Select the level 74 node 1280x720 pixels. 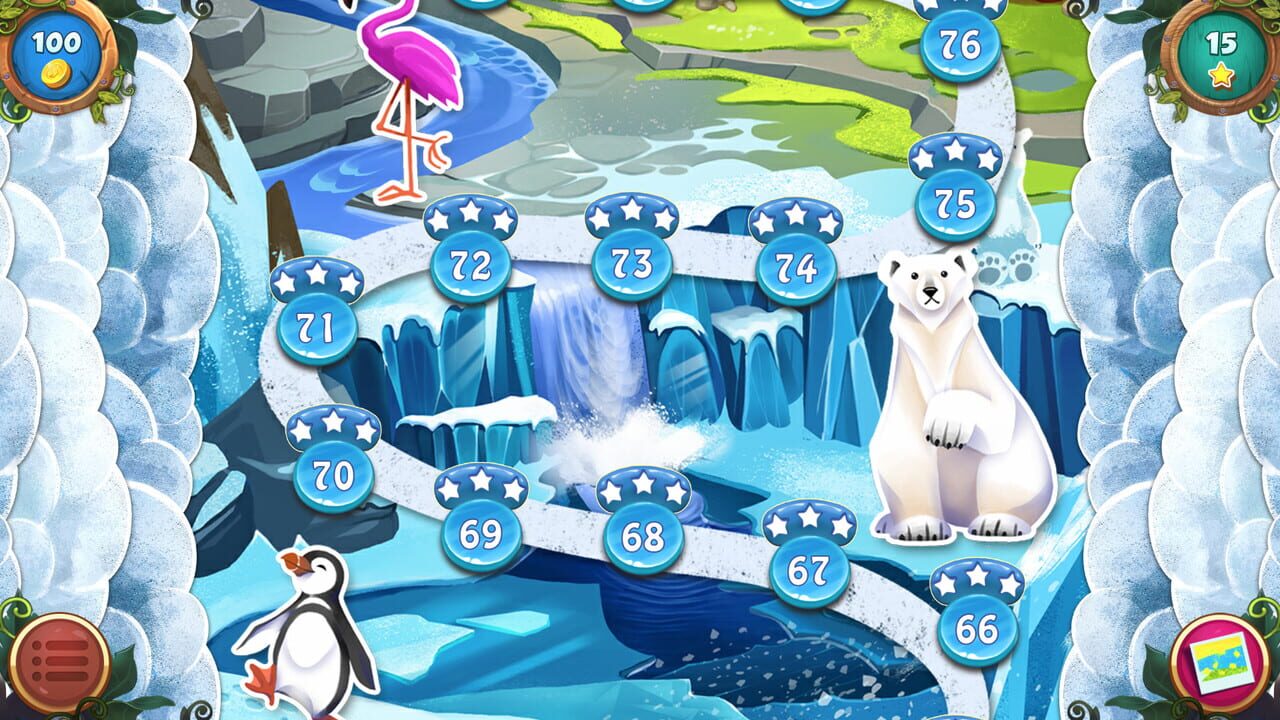[796, 268]
